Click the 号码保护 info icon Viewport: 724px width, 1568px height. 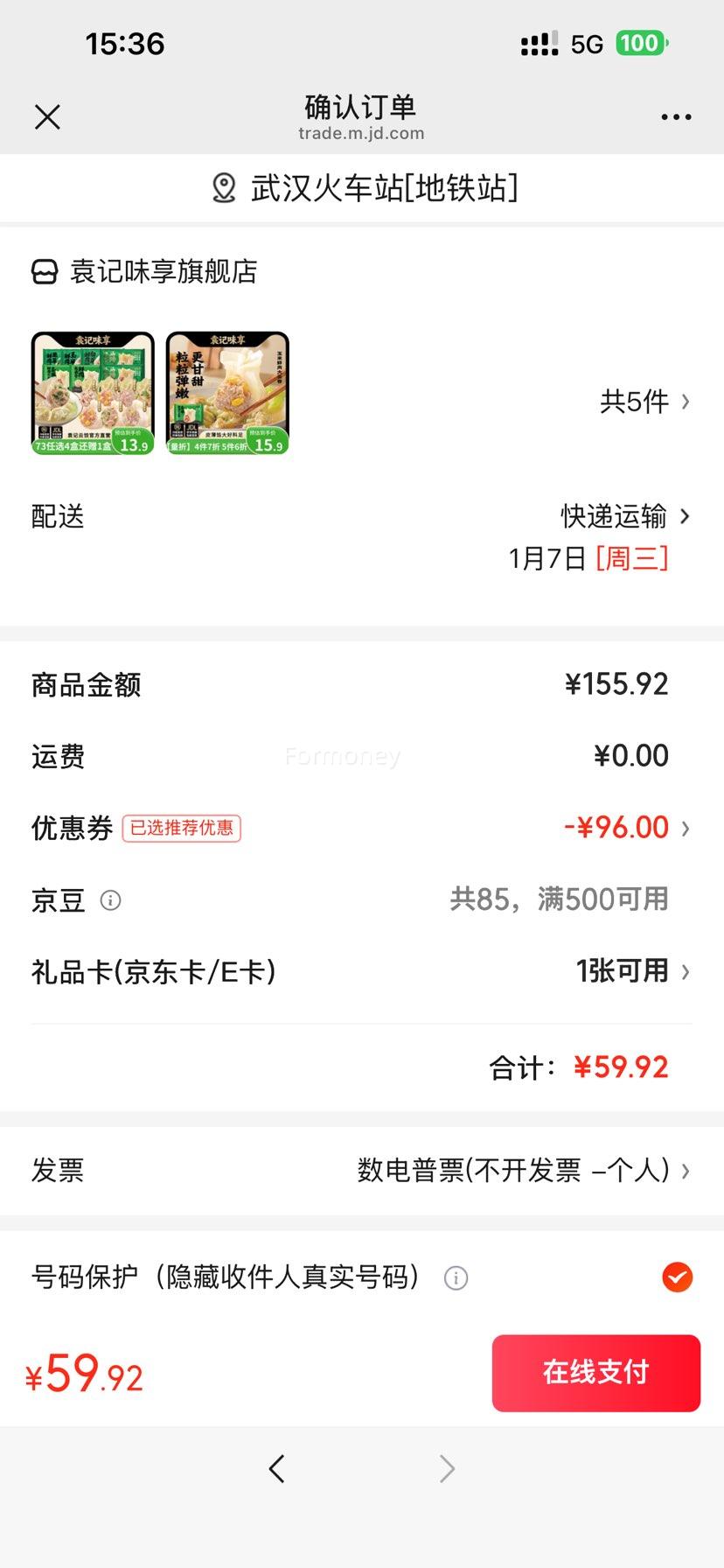pos(456,1278)
